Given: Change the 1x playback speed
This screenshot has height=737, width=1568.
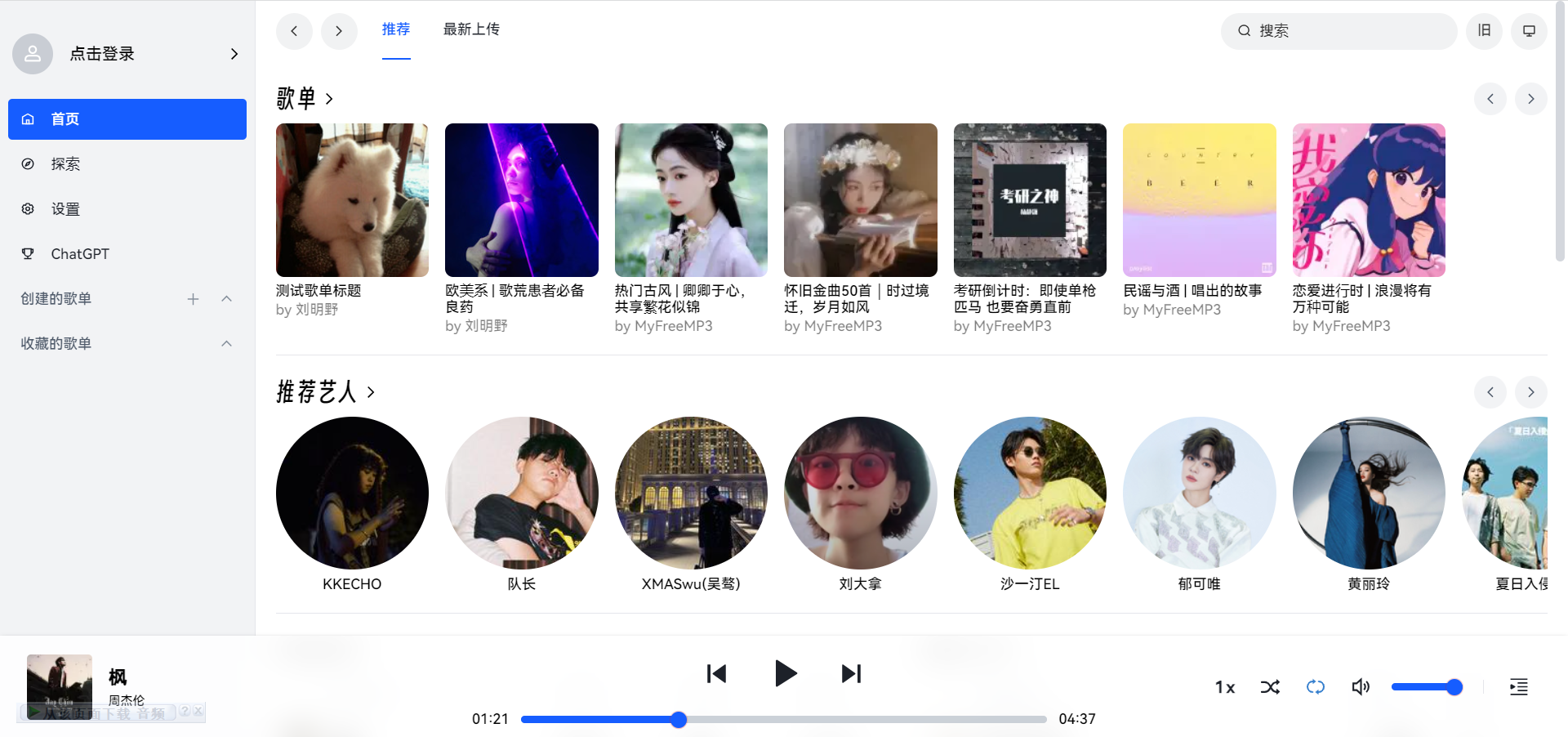Looking at the screenshot, I should coord(1224,687).
